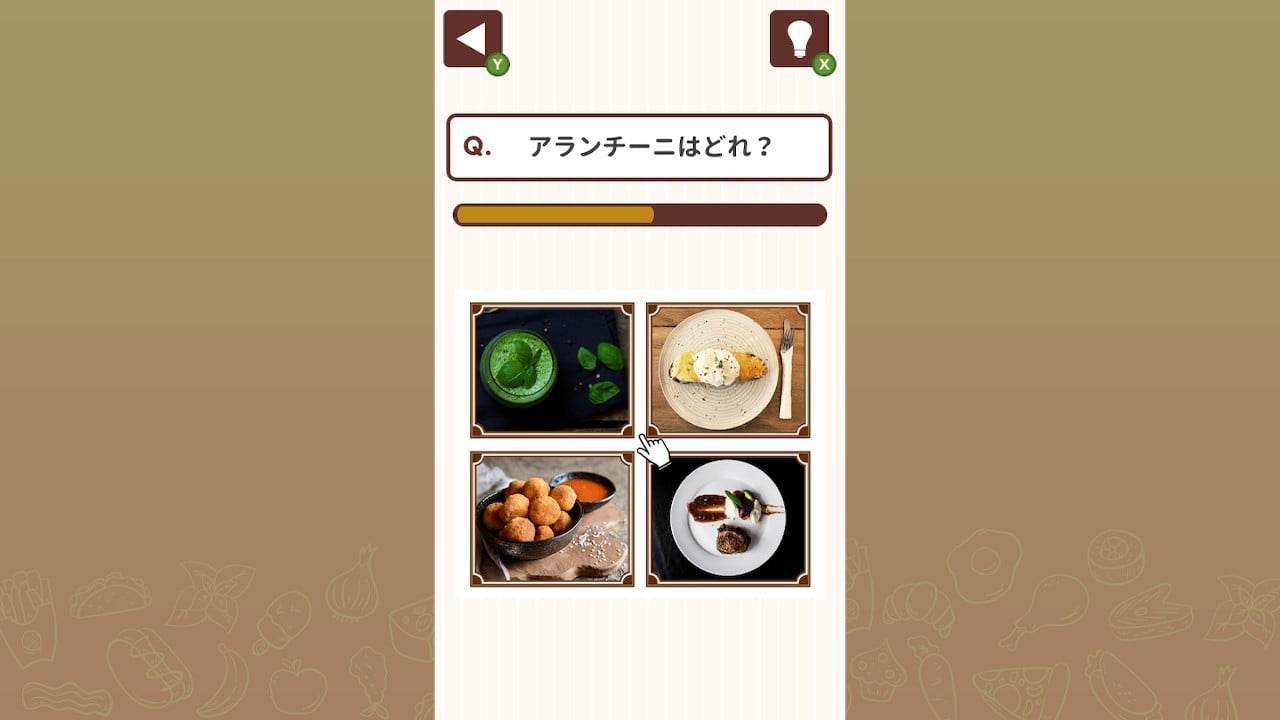Select the green basil smoothie picture

(x=552, y=370)
